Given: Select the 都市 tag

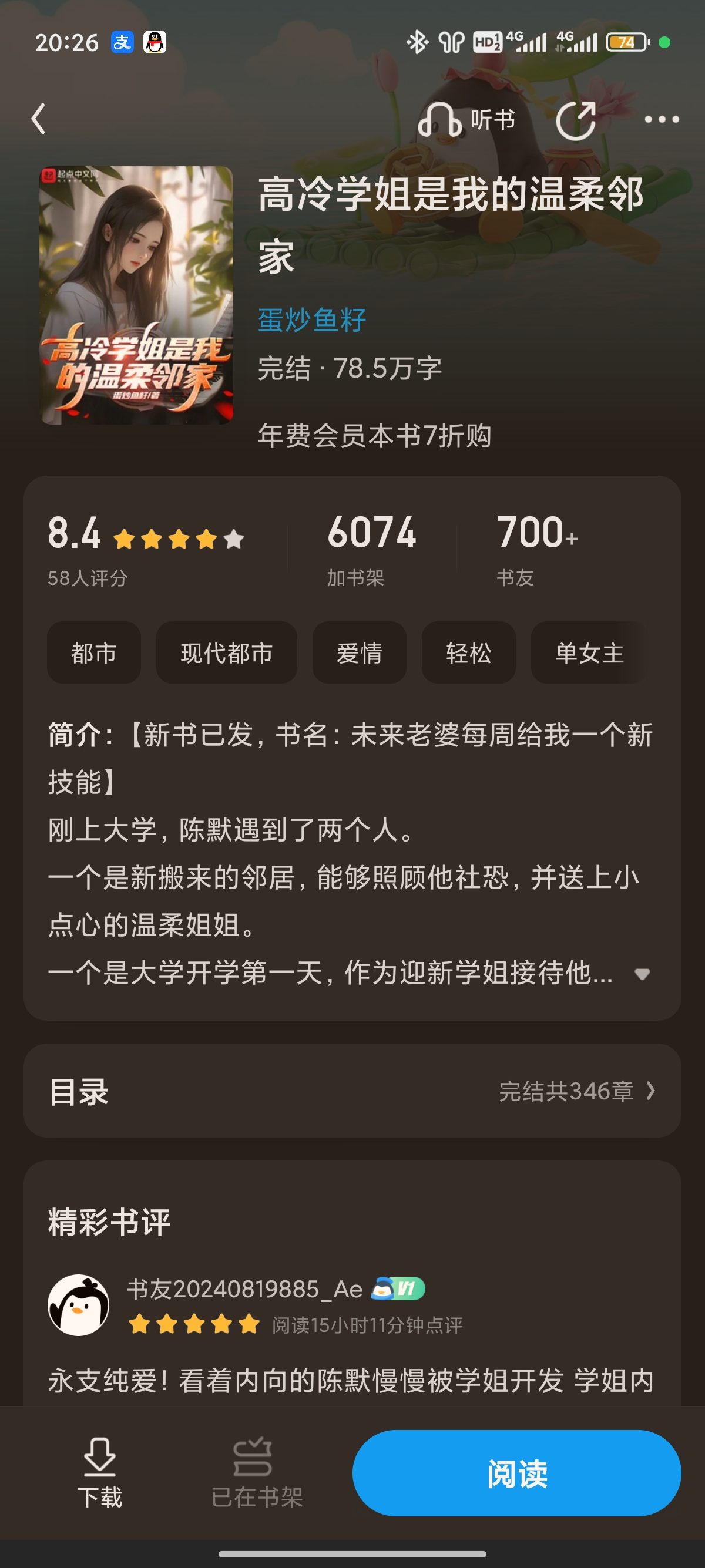Looking at the screenshot, I should point(94,652).
